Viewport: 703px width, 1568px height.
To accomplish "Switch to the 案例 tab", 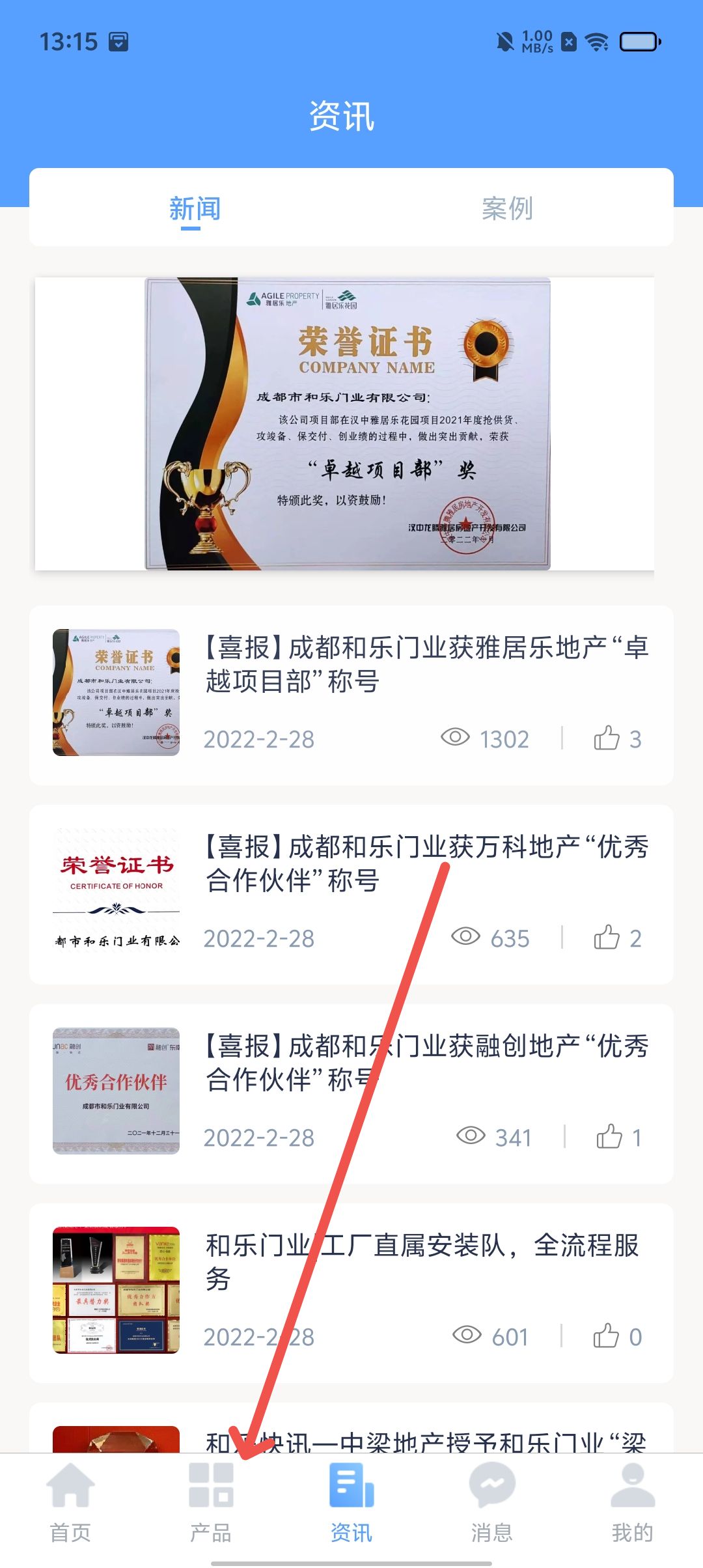I will point(507,208).
